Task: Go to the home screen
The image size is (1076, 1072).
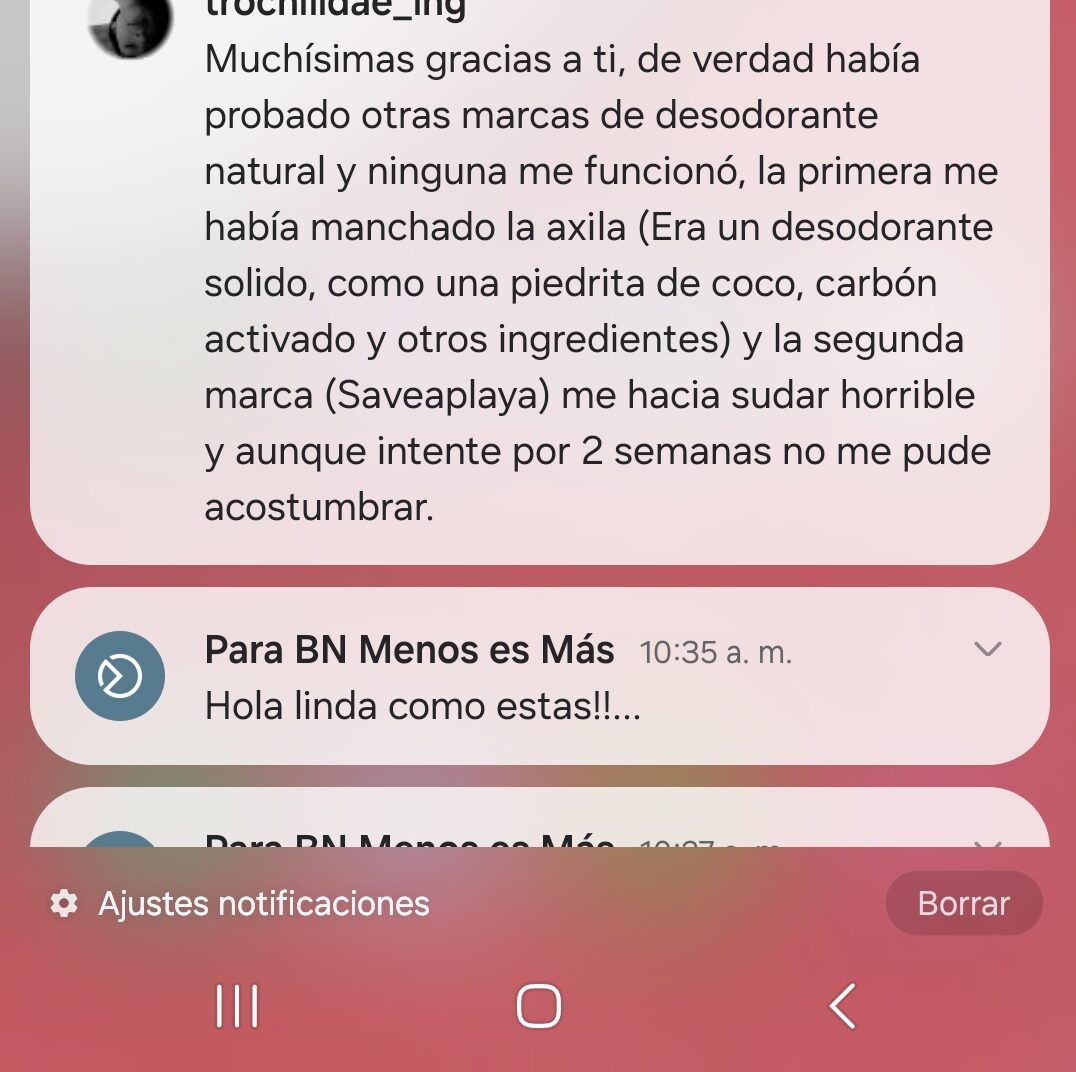Action: (539, 1006)
